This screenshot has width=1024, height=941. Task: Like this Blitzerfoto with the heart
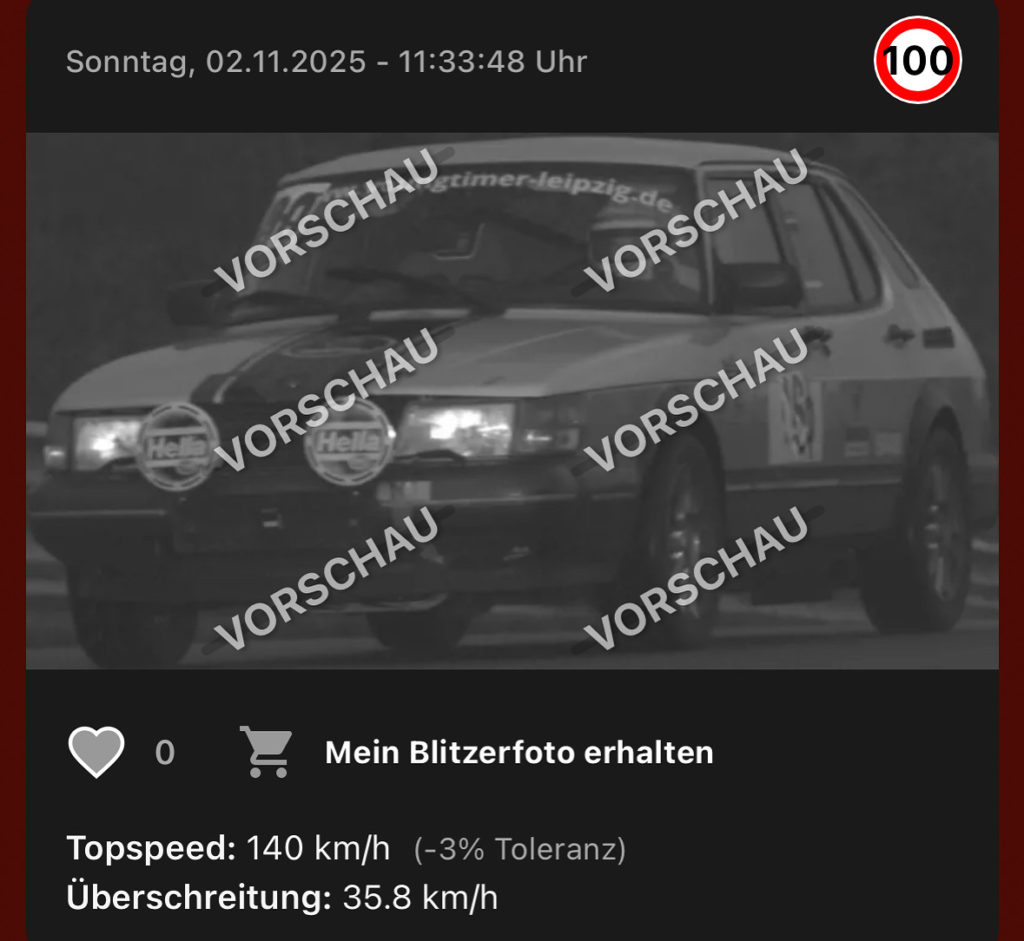(x=96, y=752)
